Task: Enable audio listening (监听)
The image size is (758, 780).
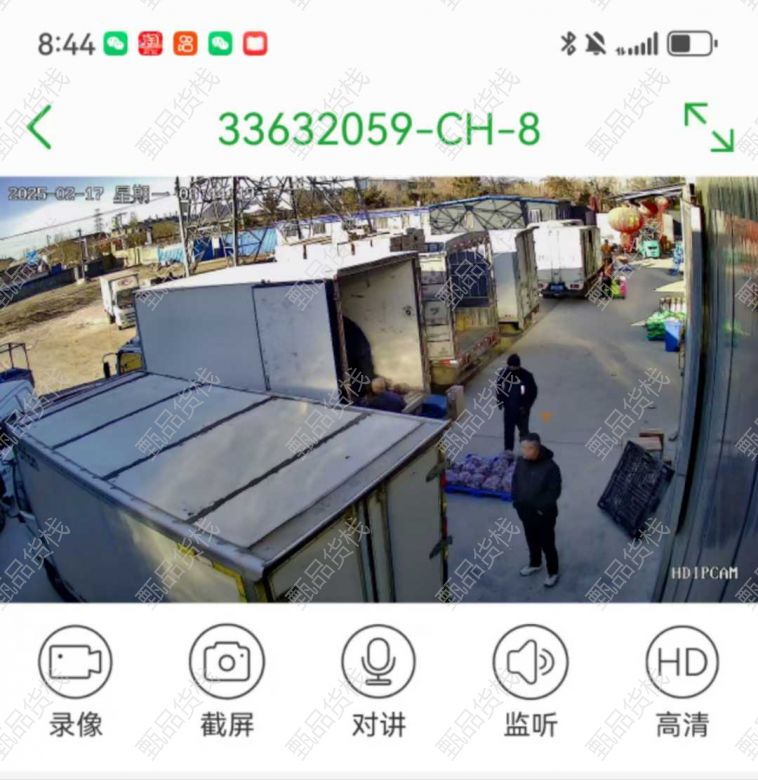Action: click(530, 662)
